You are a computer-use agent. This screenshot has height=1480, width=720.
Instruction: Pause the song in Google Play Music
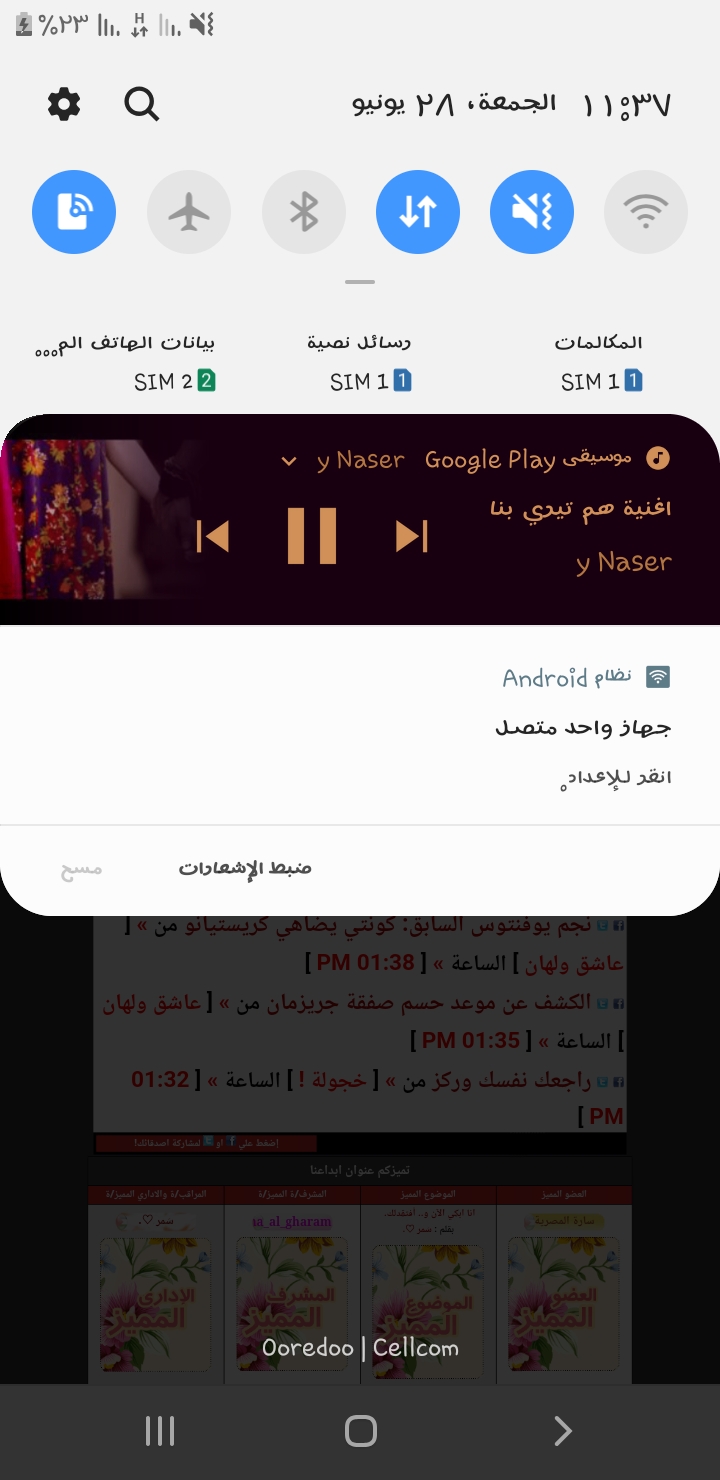pos(312,536)
